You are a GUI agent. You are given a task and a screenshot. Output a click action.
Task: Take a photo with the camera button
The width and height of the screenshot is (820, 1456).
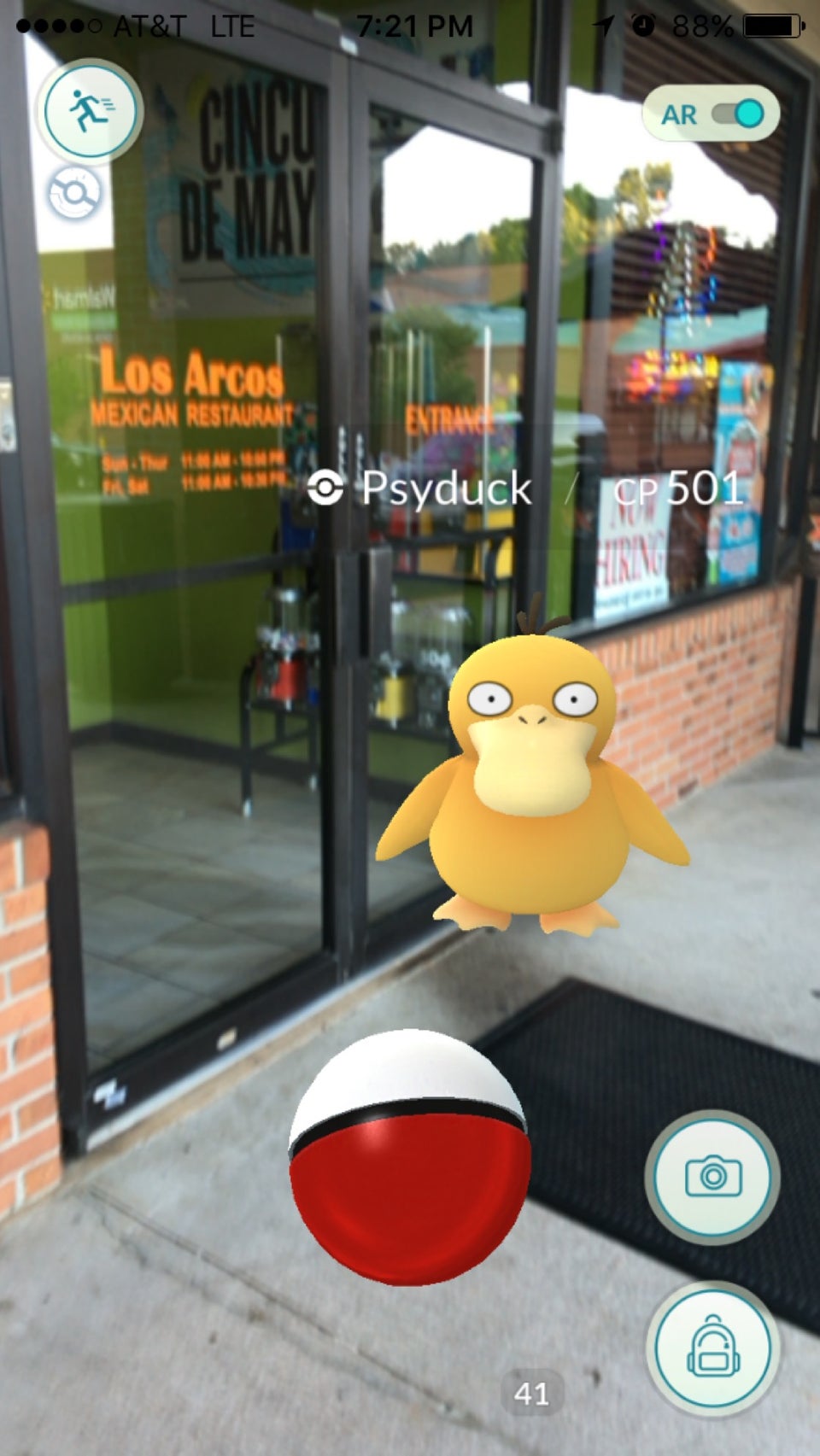pyautogui.click(x=712, y=1176)
